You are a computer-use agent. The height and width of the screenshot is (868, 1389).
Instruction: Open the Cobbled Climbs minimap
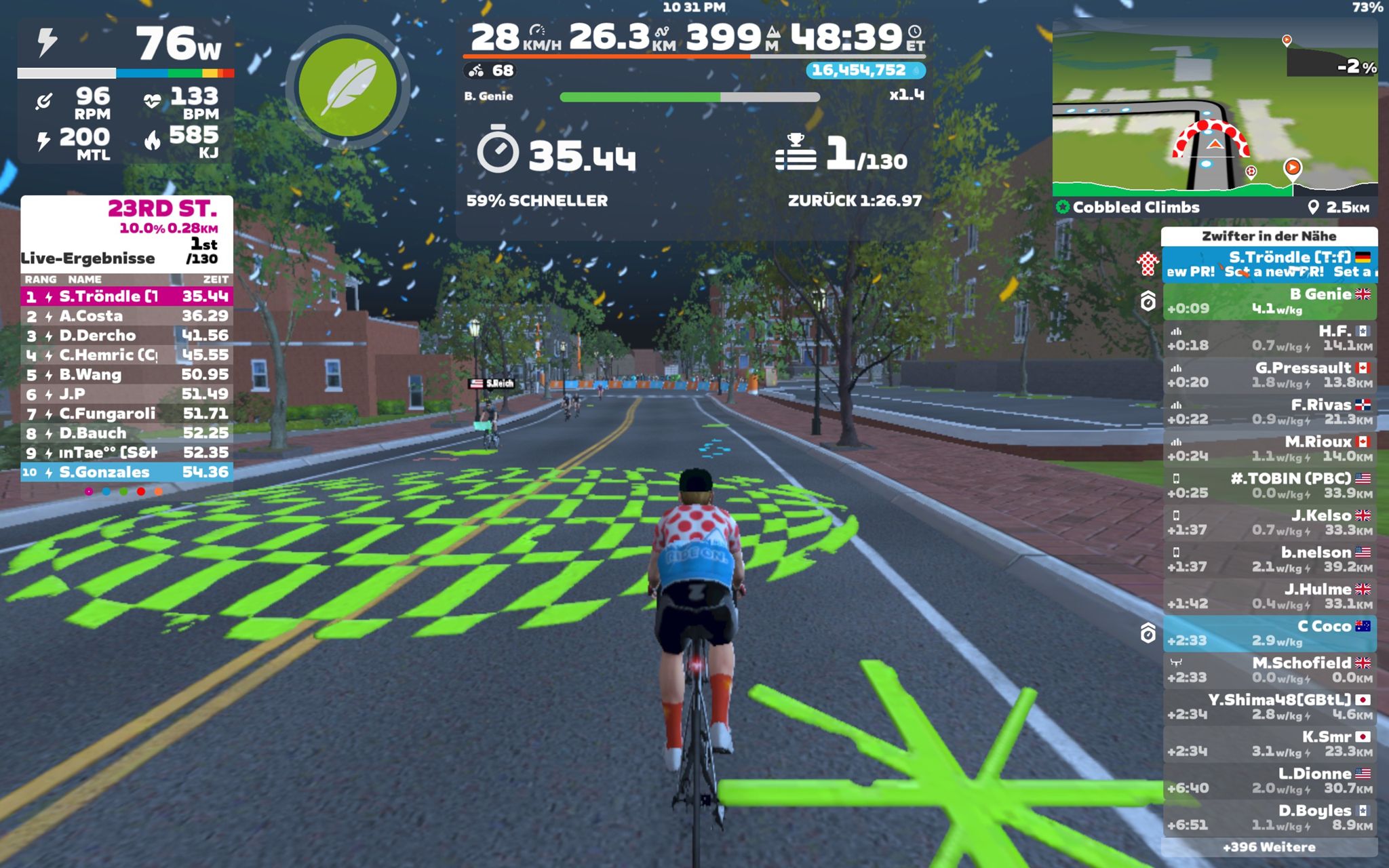click(1214, 107)
